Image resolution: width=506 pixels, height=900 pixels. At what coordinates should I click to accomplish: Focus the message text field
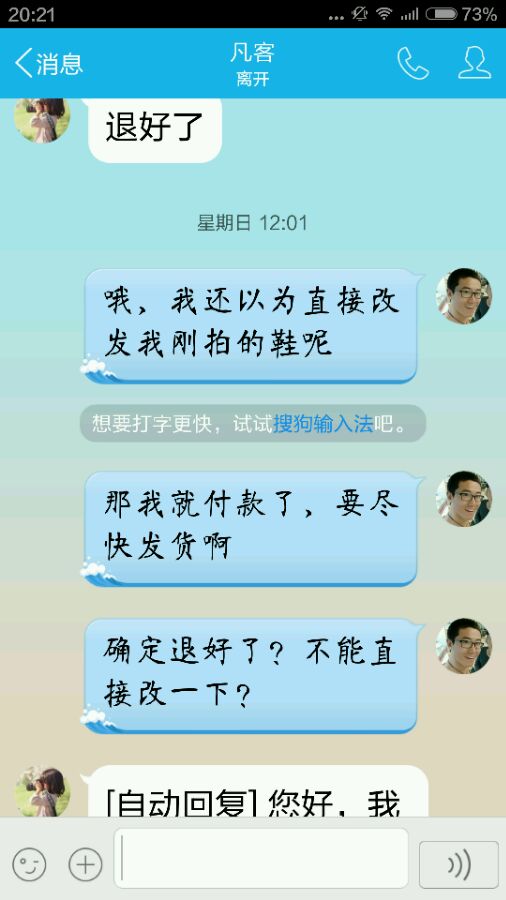point(261,858)
